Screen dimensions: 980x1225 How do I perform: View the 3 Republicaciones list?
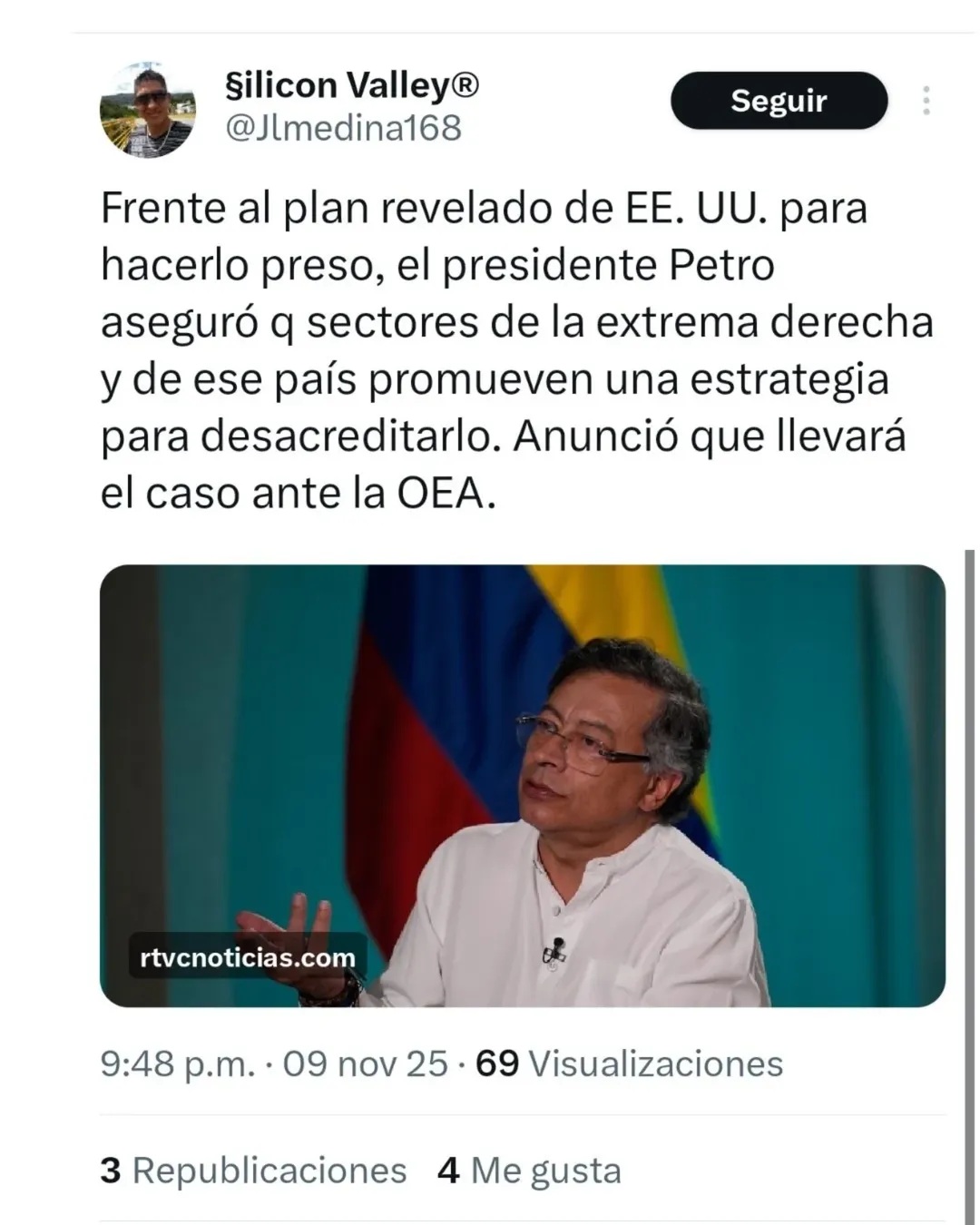[253, 1171]
